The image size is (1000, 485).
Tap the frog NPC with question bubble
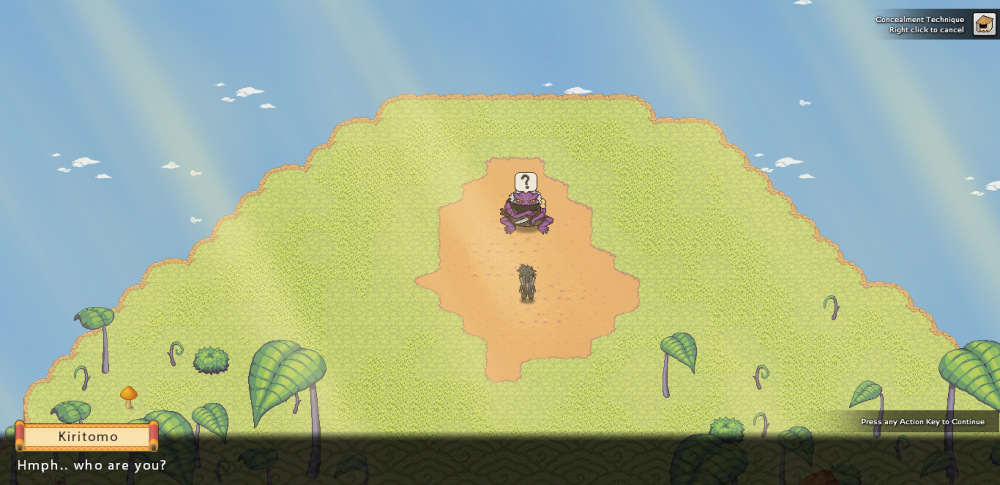(526, 214)
